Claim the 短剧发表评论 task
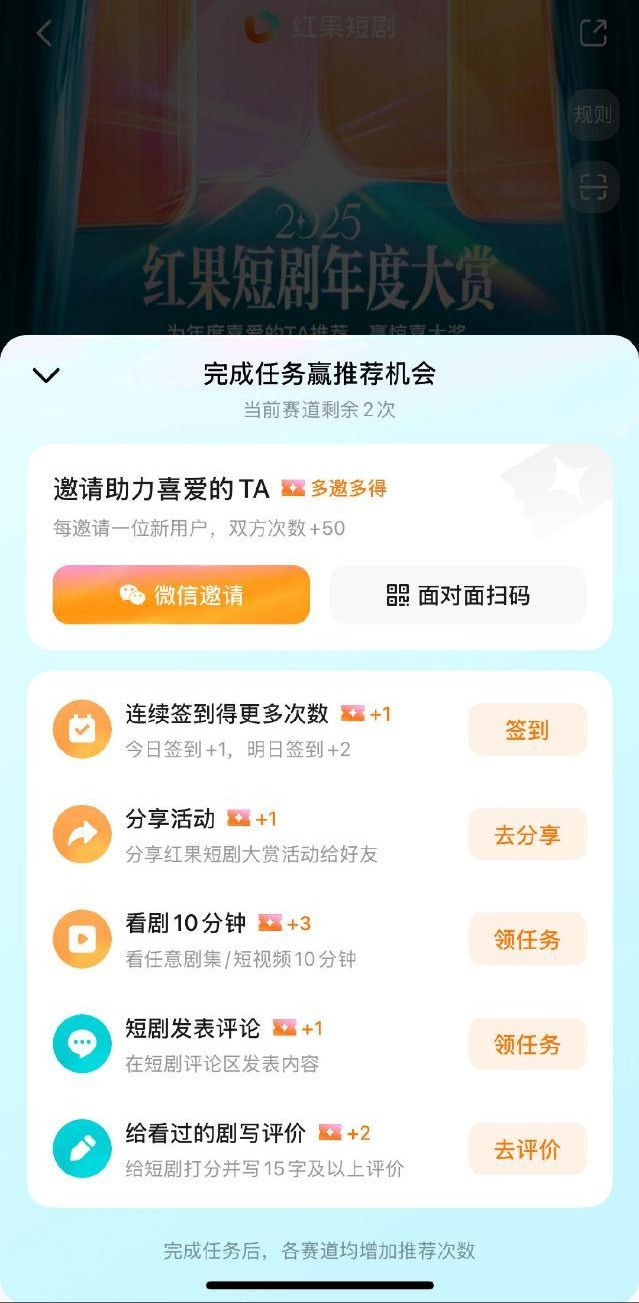 pyautogui.click(x=527, y=1044)
